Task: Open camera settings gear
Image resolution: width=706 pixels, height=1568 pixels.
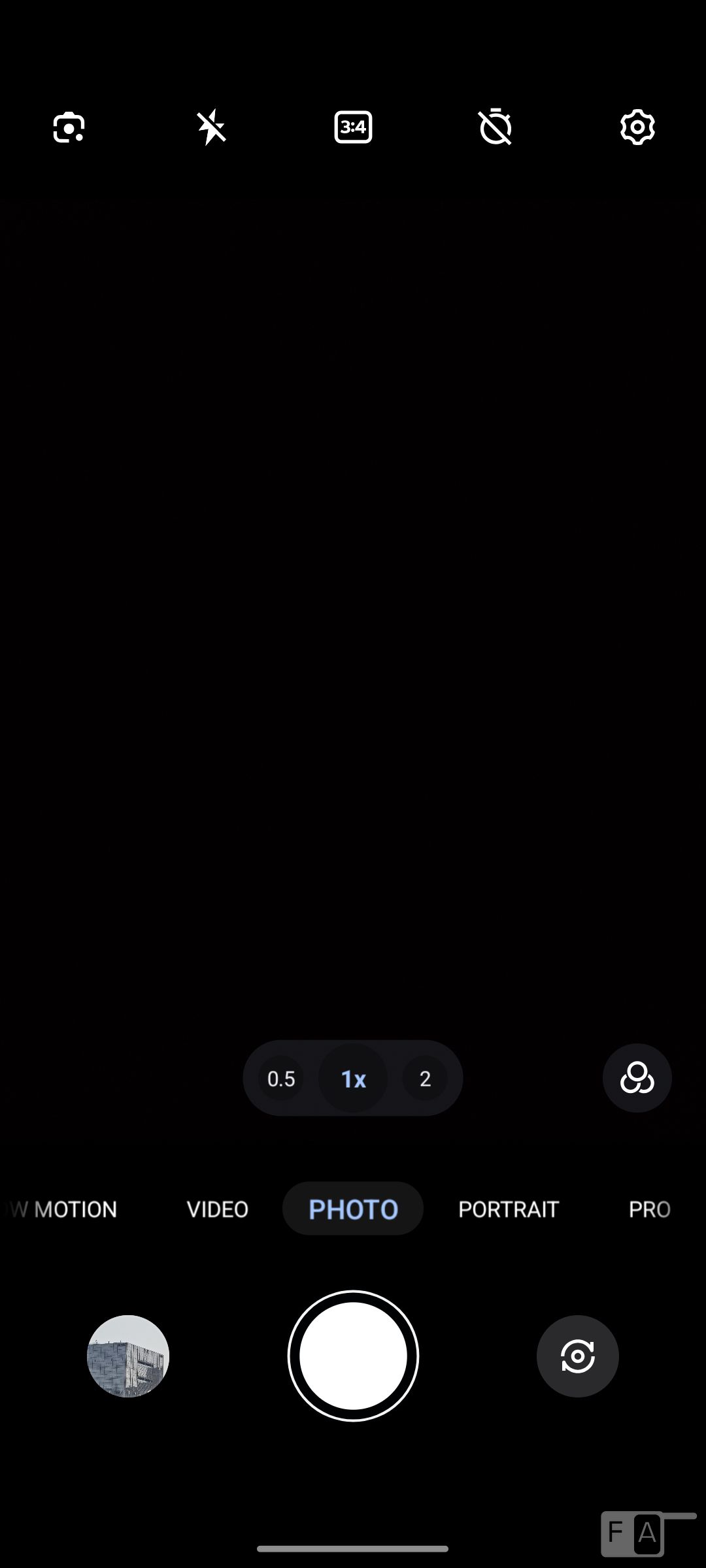Action: tap(637, 127)
